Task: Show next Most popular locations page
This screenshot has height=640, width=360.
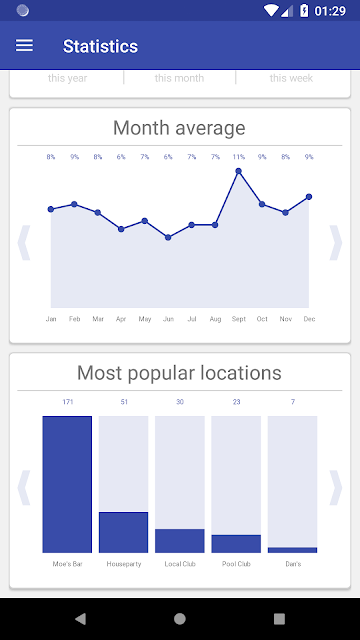Action: [x=336, y=488]
